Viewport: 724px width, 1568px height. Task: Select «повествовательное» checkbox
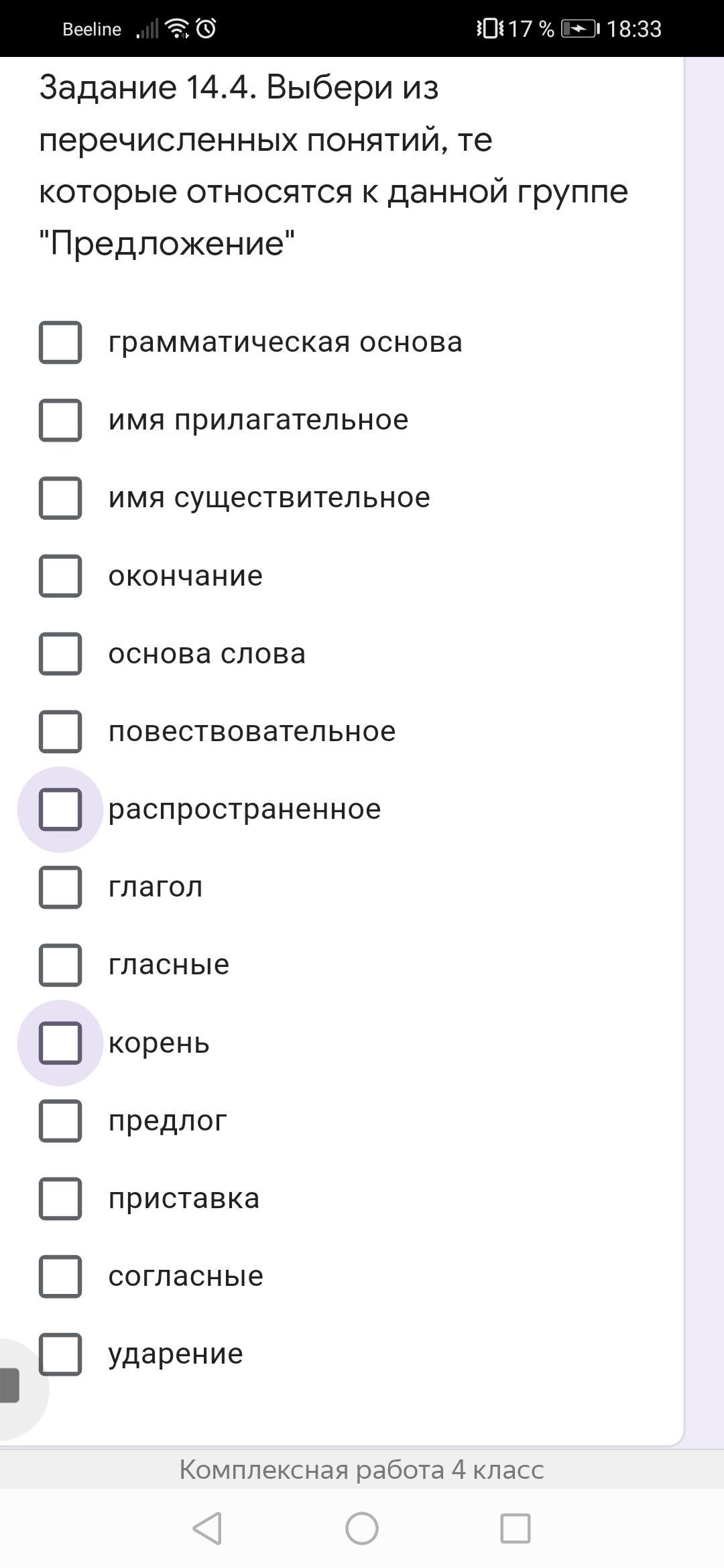tap(60, 732)
